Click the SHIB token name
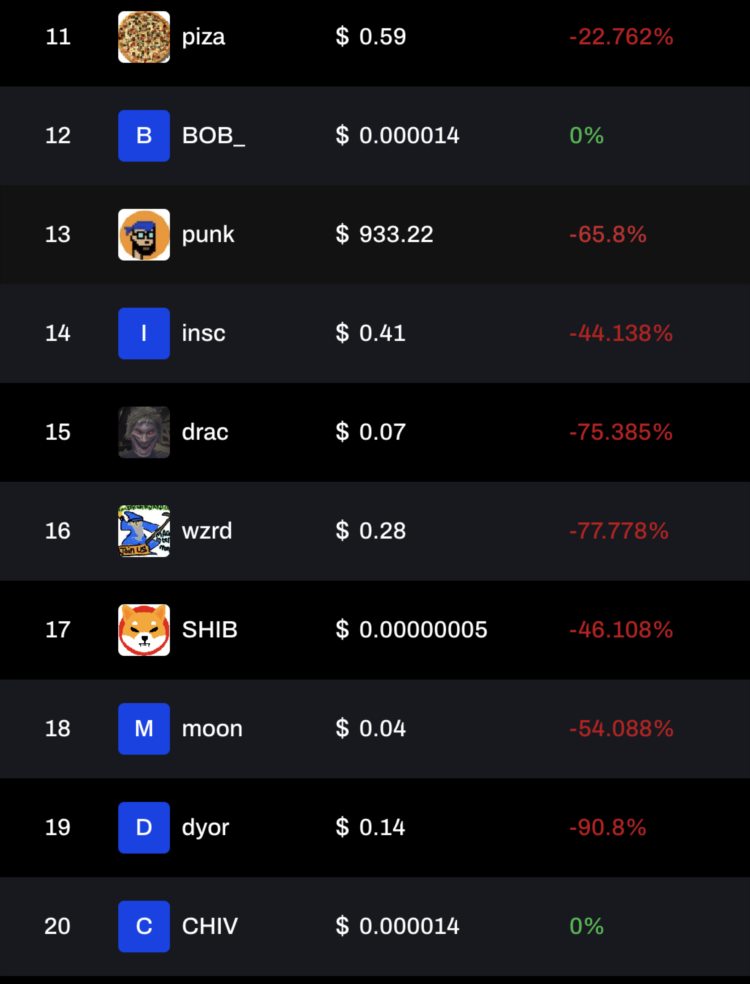750x984 pixels. point(210,630)
